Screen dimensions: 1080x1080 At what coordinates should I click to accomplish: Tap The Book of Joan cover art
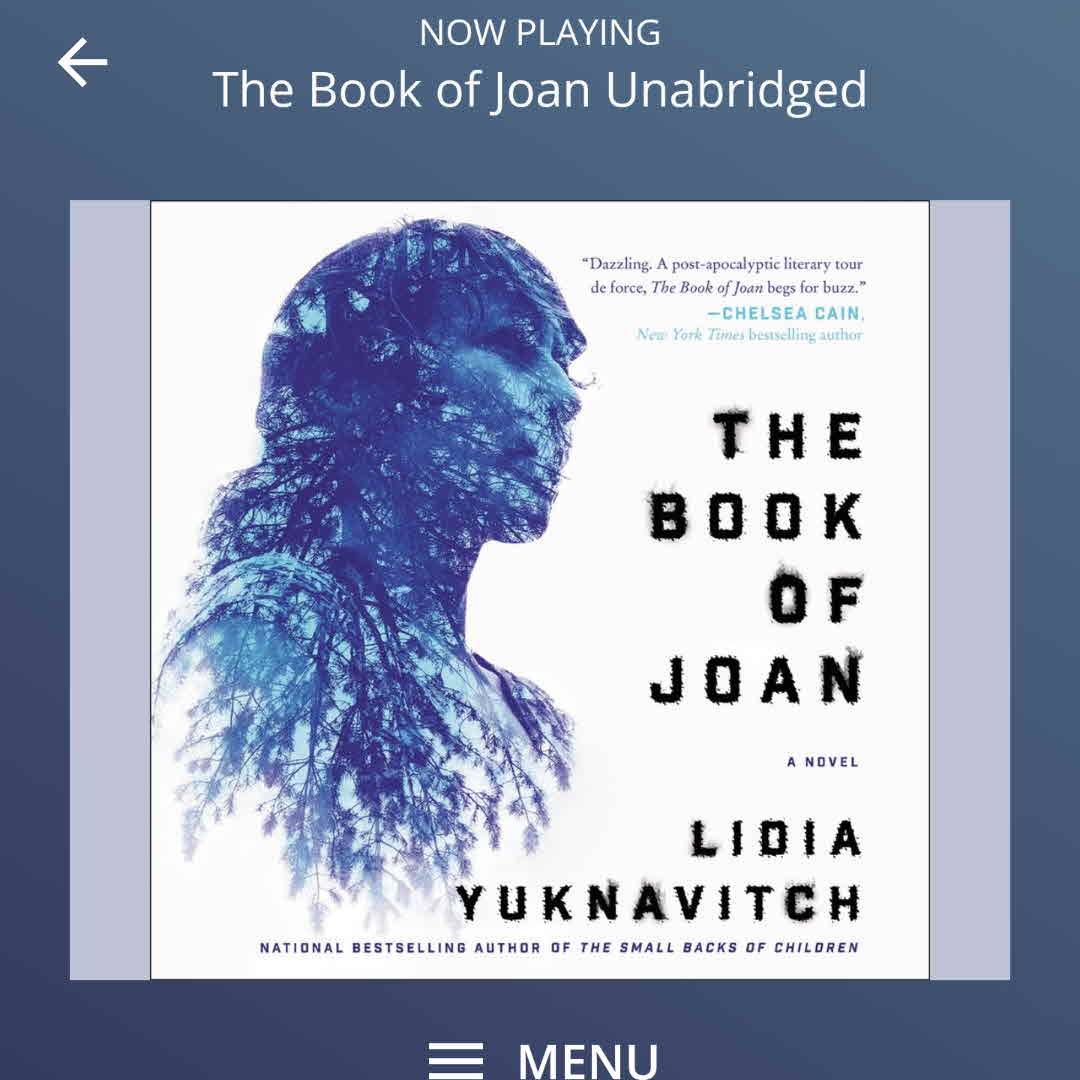pos(540,590)
